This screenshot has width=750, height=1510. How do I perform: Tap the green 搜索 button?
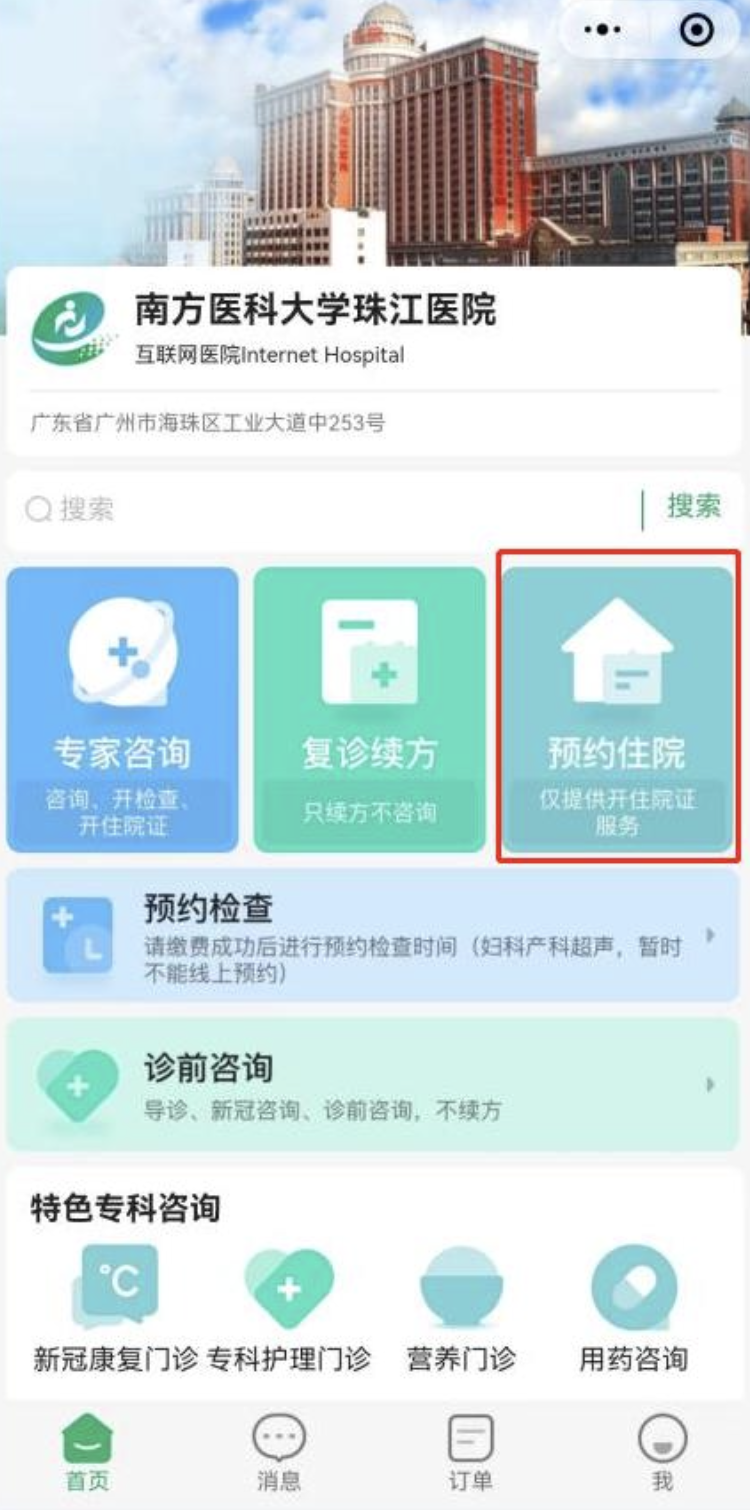693,506
